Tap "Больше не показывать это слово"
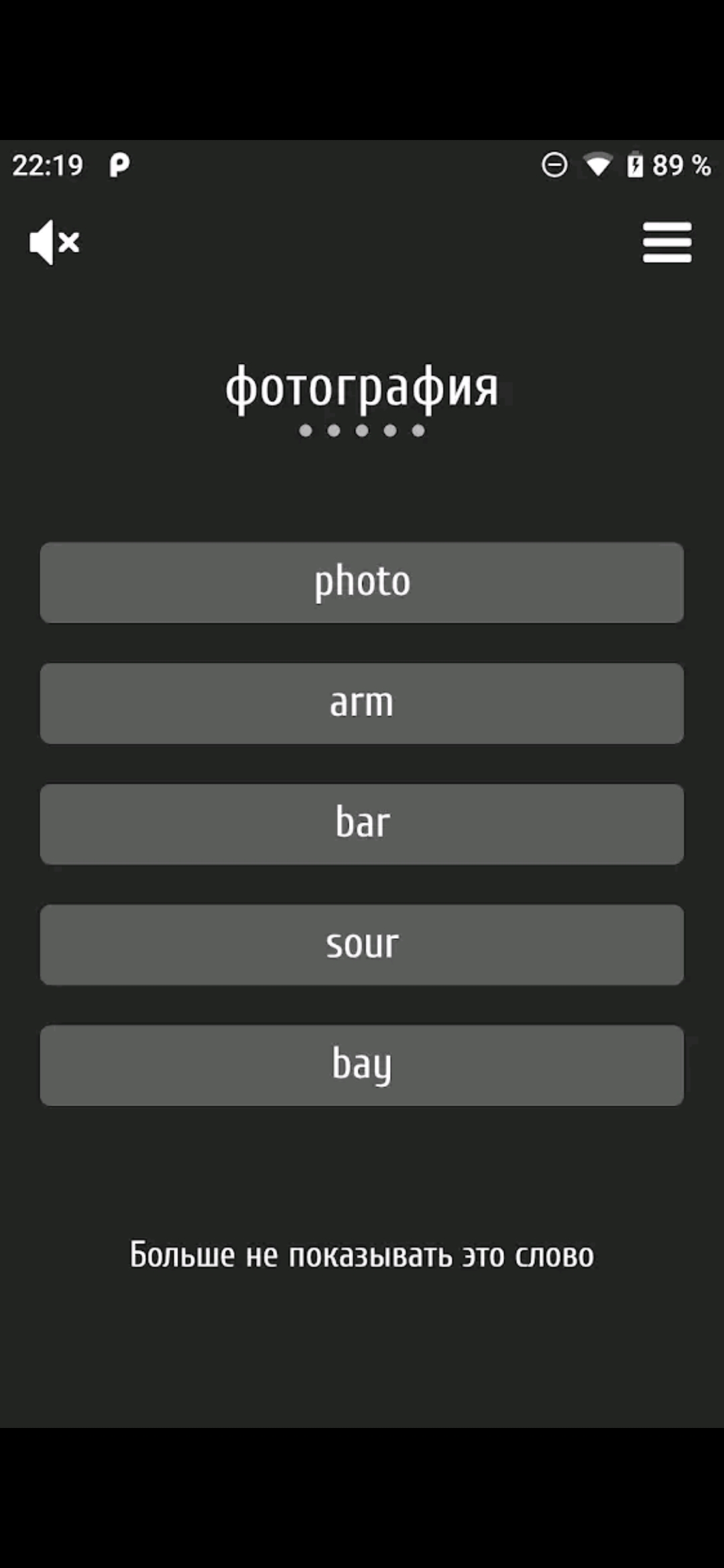This screenshot has width=724, height=1568. pos(362,1254)
